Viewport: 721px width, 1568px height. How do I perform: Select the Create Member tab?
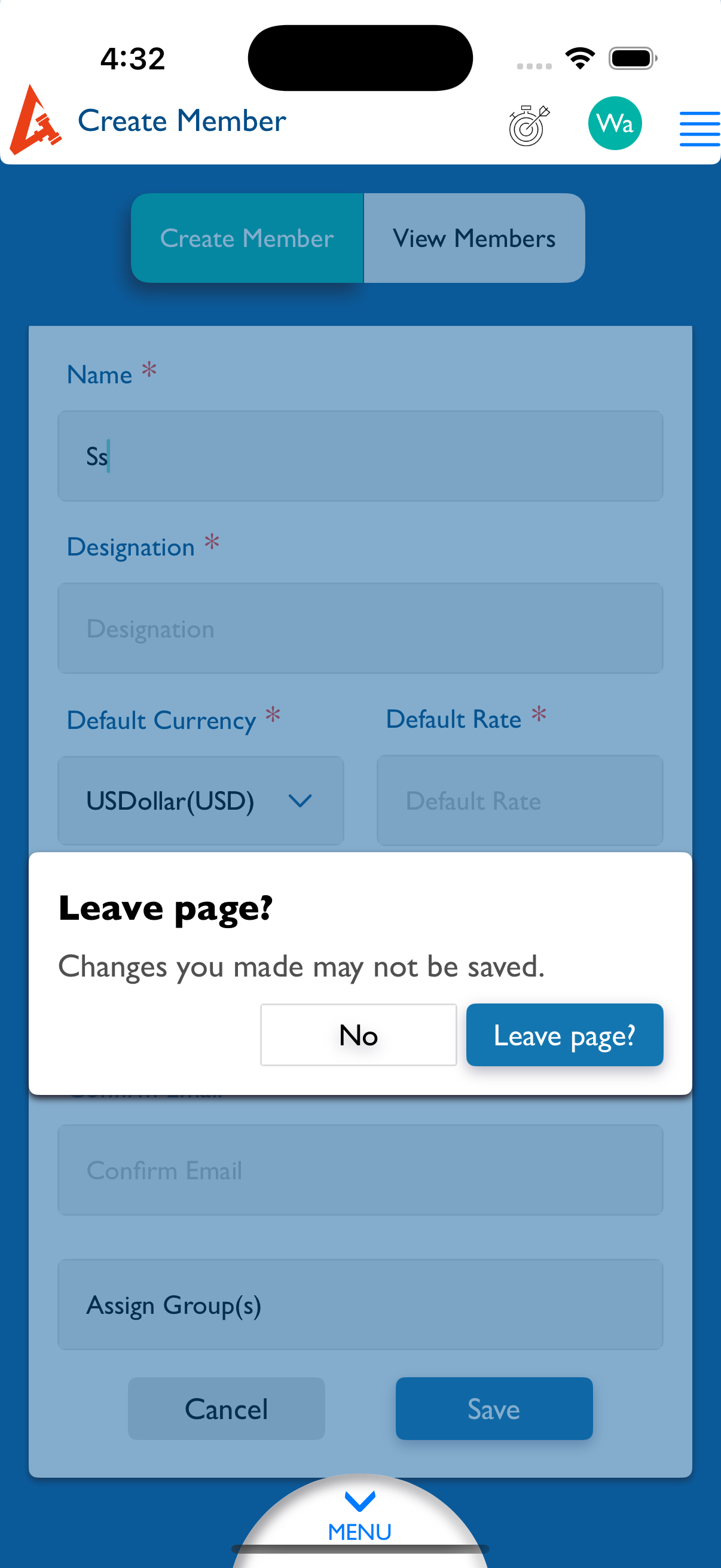tap(247, 238)
